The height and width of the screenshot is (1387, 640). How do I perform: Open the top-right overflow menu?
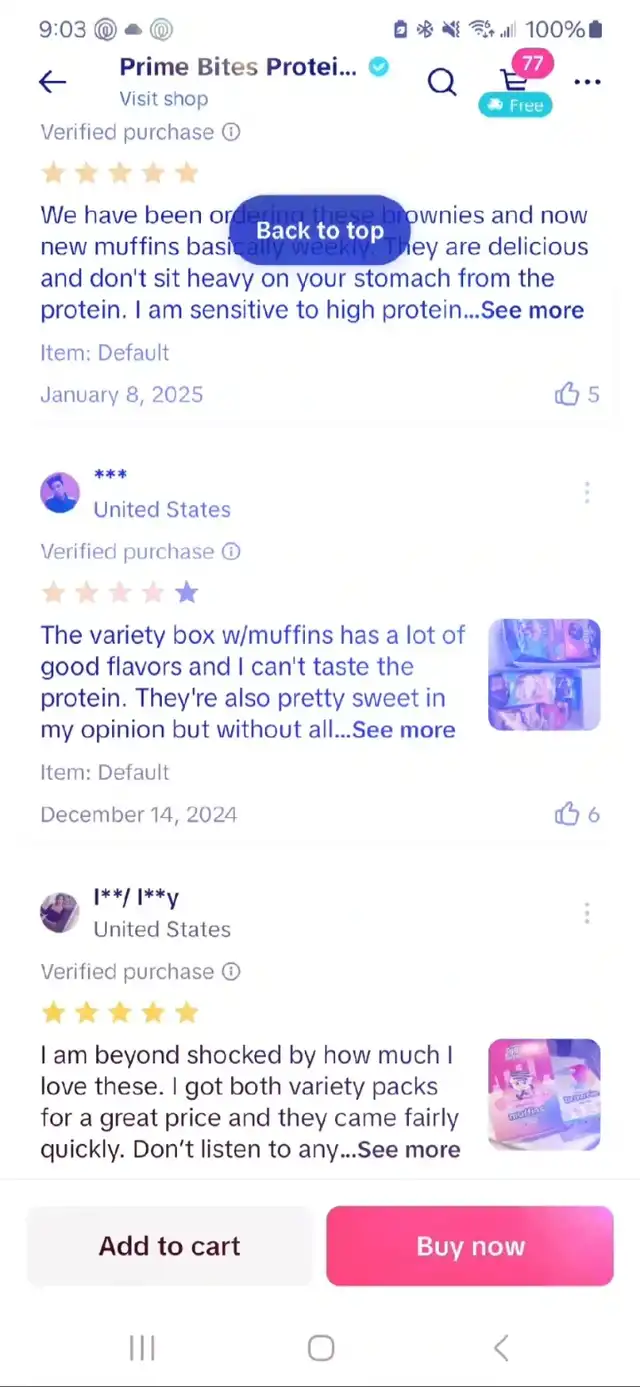click(587, 82)
